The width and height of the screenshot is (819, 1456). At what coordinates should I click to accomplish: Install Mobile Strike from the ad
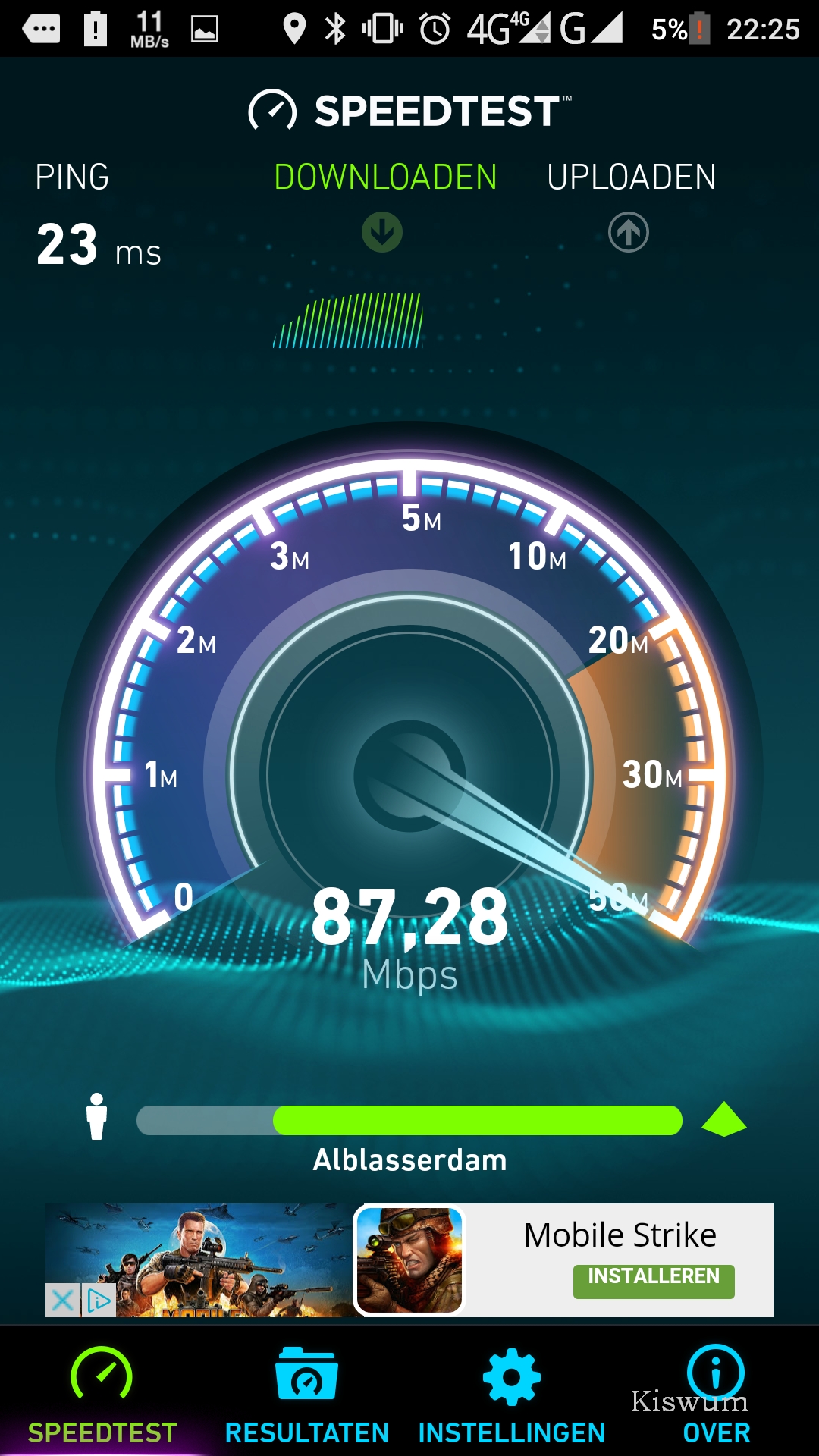tap(654, 1281)
